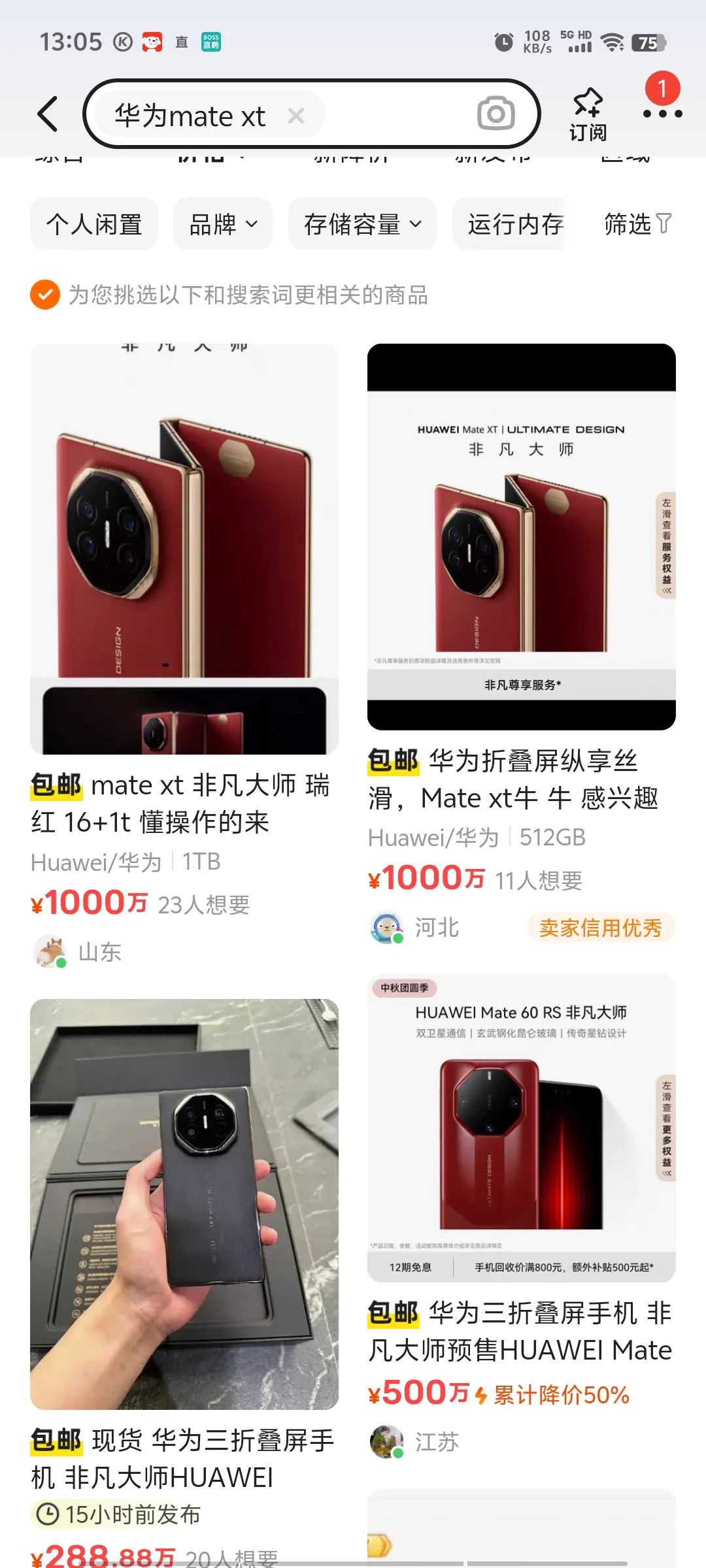
Task: Open the 运行内存 filter
Action: click(x=515, y=224)
